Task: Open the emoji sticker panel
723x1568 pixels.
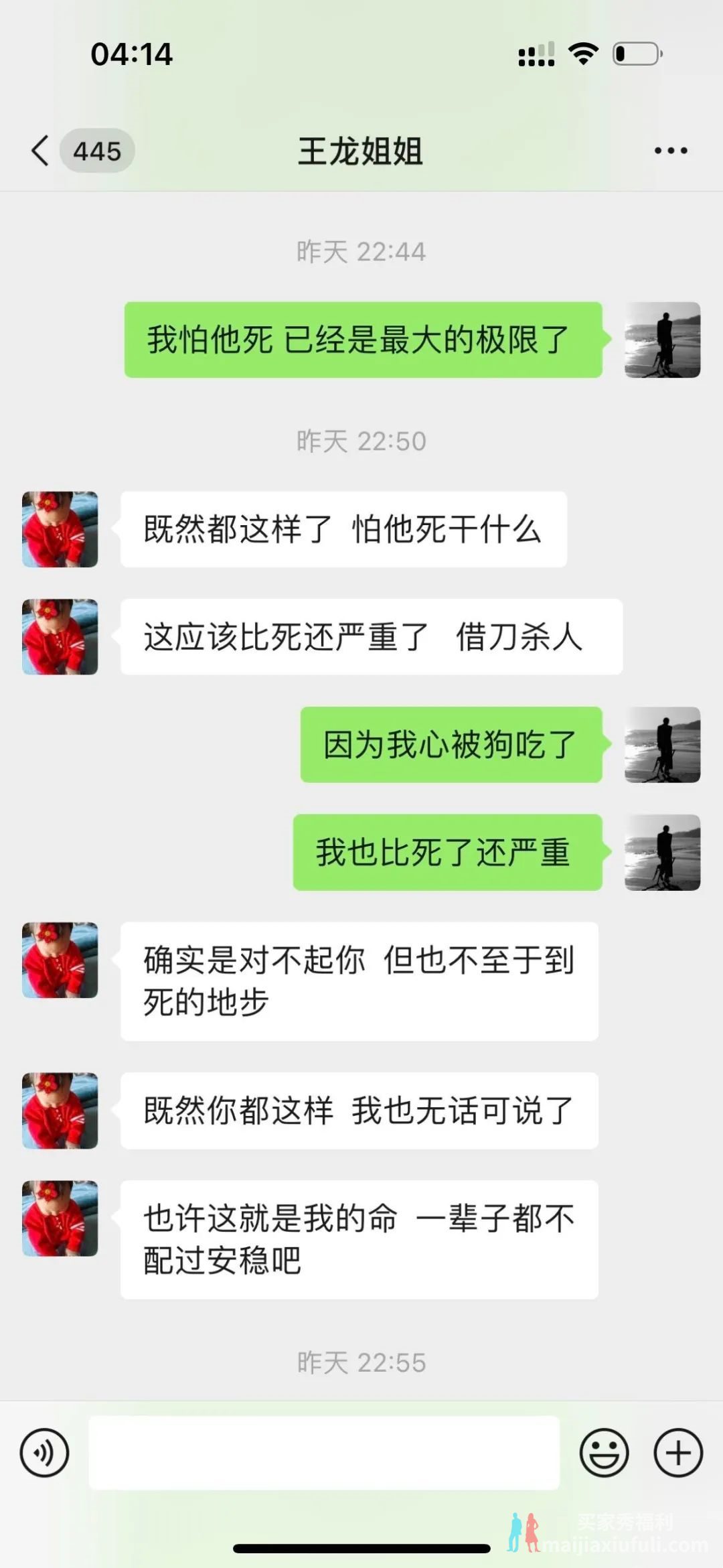Action: [604, 1453]
